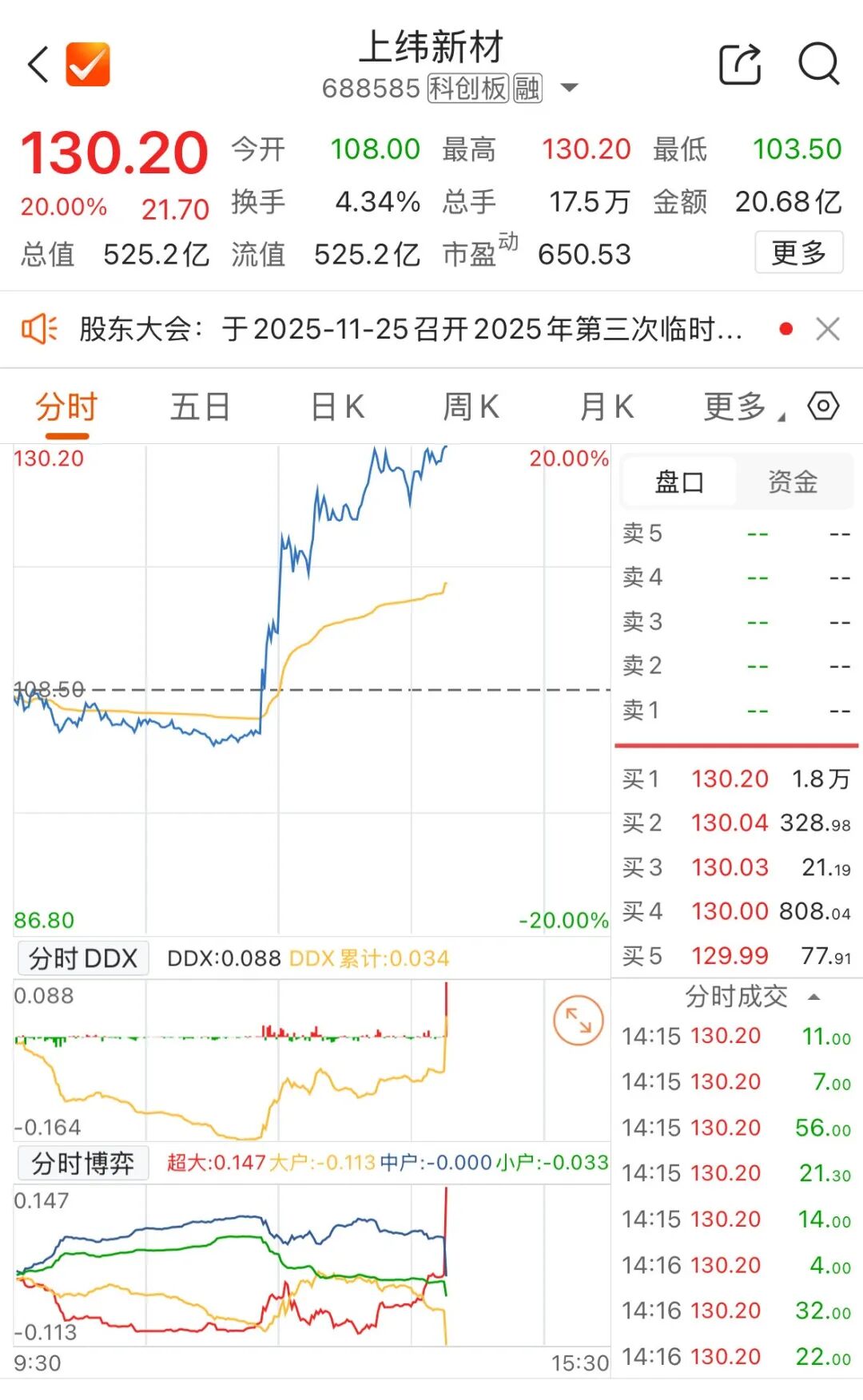The image size is (863, 1400).
Task: Collapse the 分时成交 list arrow
Action: [814, 997]
